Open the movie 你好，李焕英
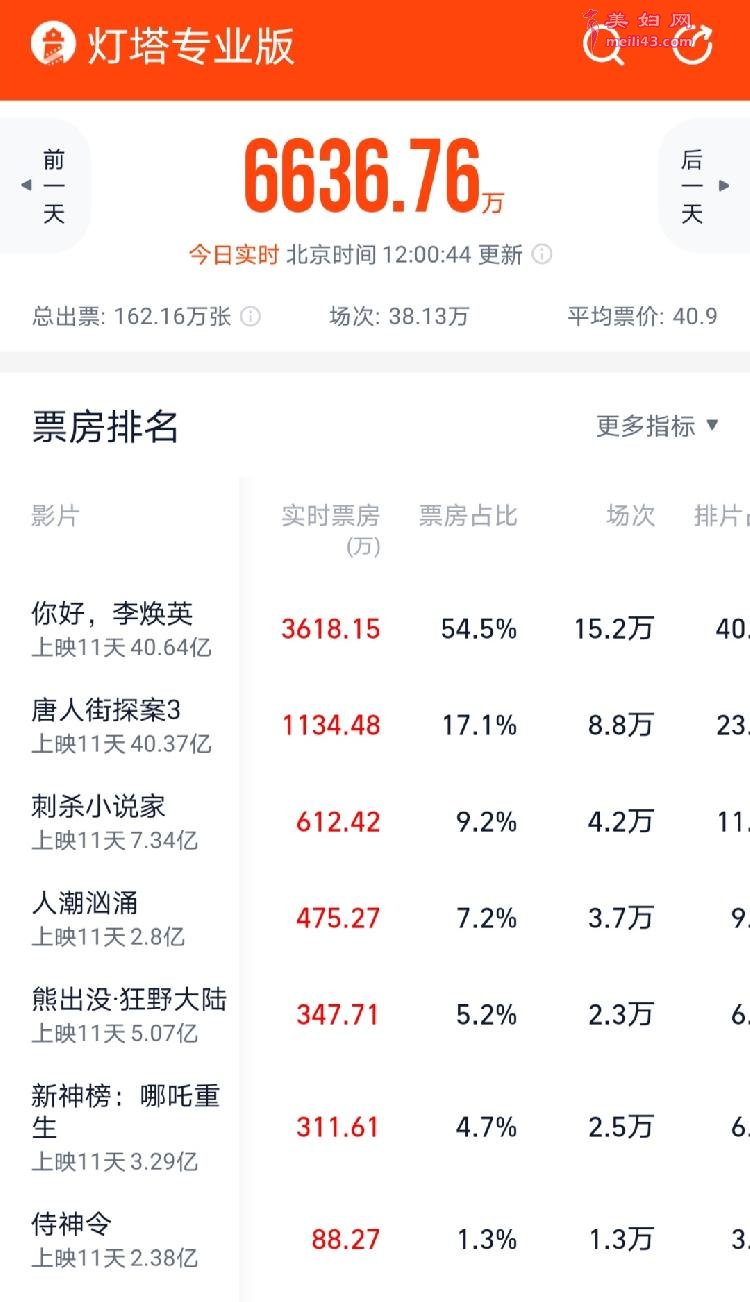 click(x=113, y=613)
